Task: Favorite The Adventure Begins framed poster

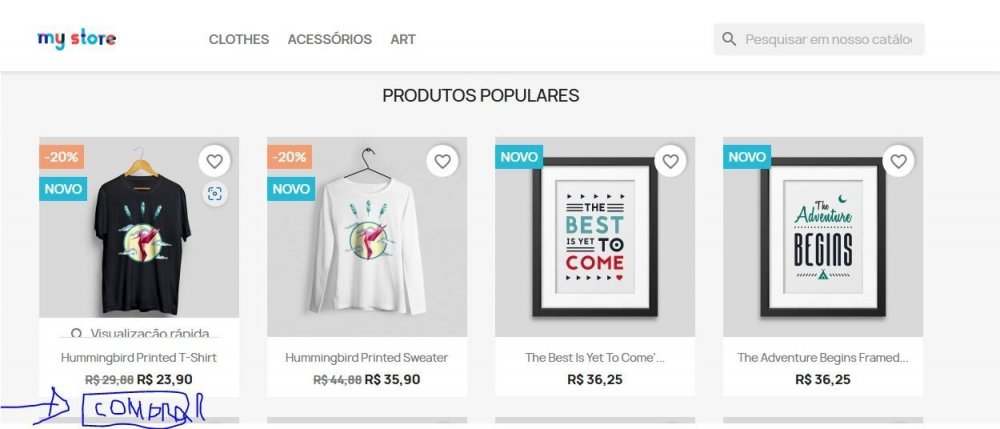Action: tap(899, 161)
